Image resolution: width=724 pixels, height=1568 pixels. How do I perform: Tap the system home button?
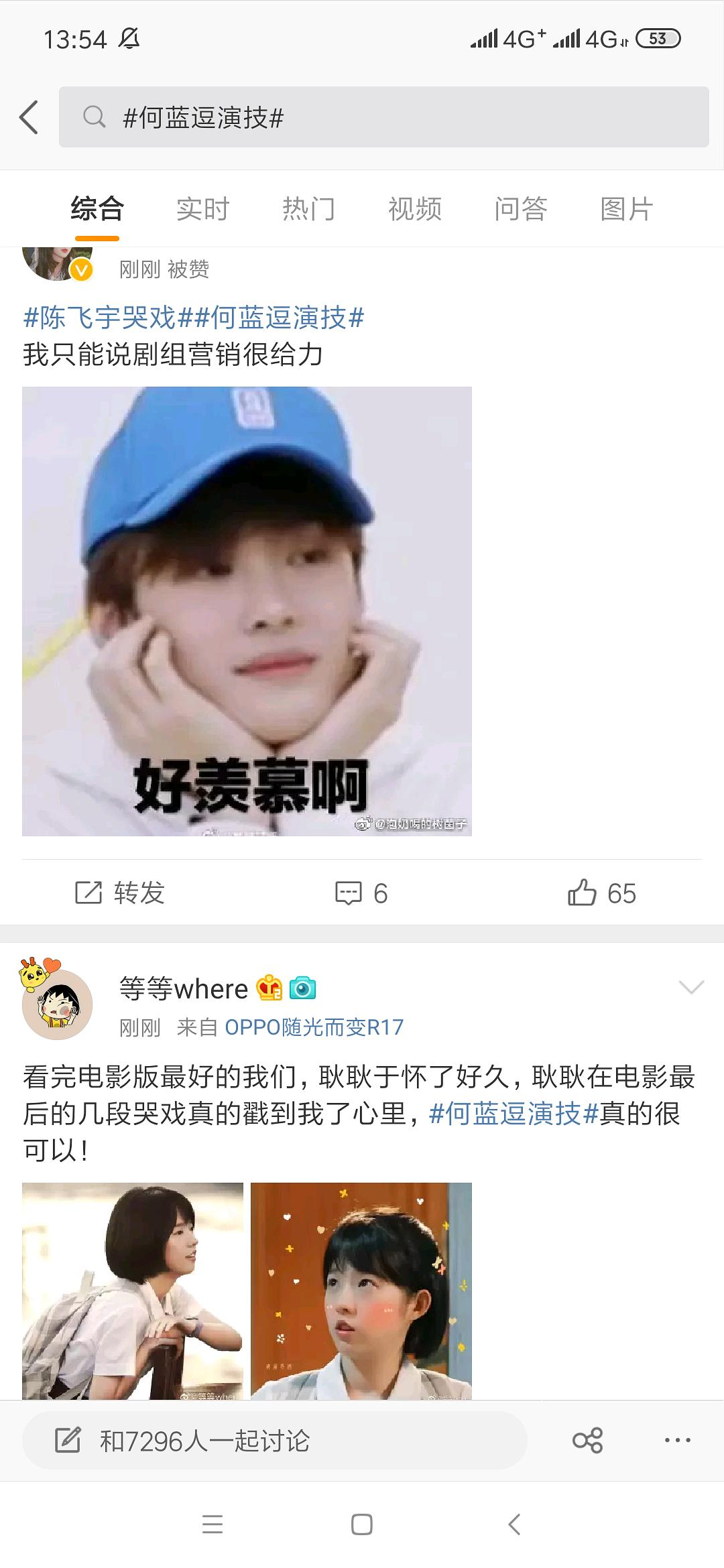coord(362,1525)
